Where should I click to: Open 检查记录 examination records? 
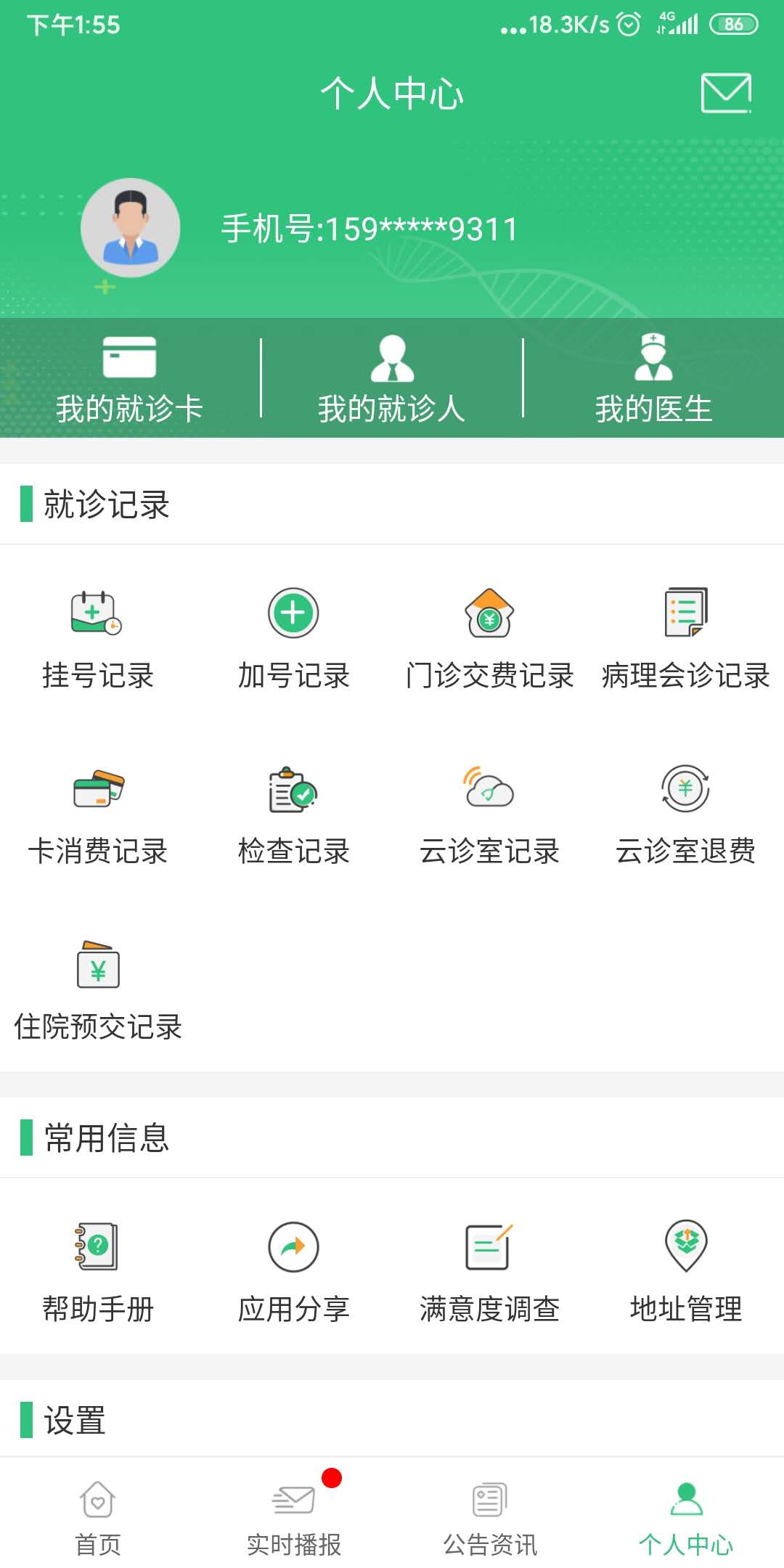293,809
